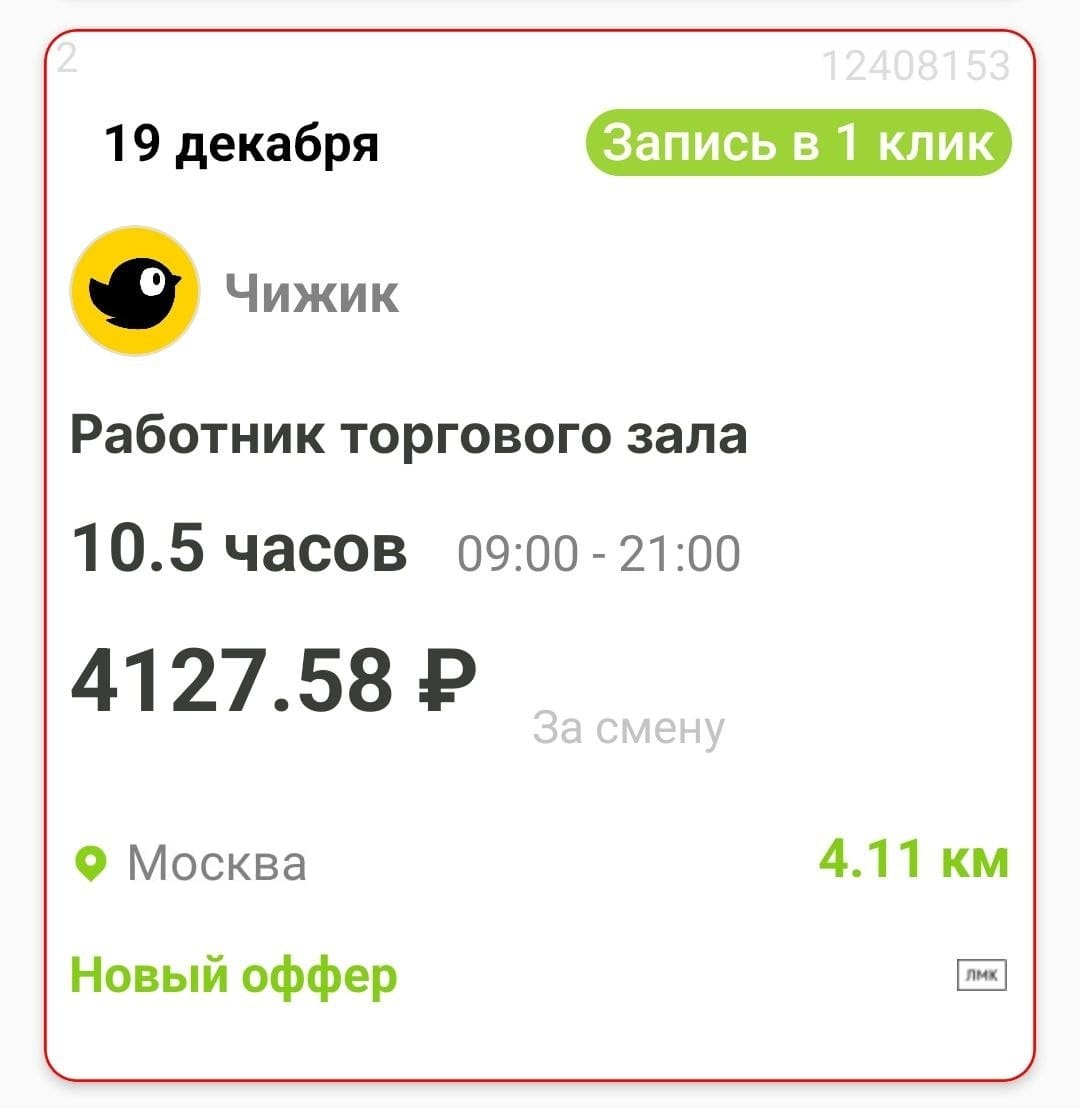Viewport: 1080px width, 1108px height.
Task: Click the Работник торгового зала job title
Action: (x=408, y=433)
